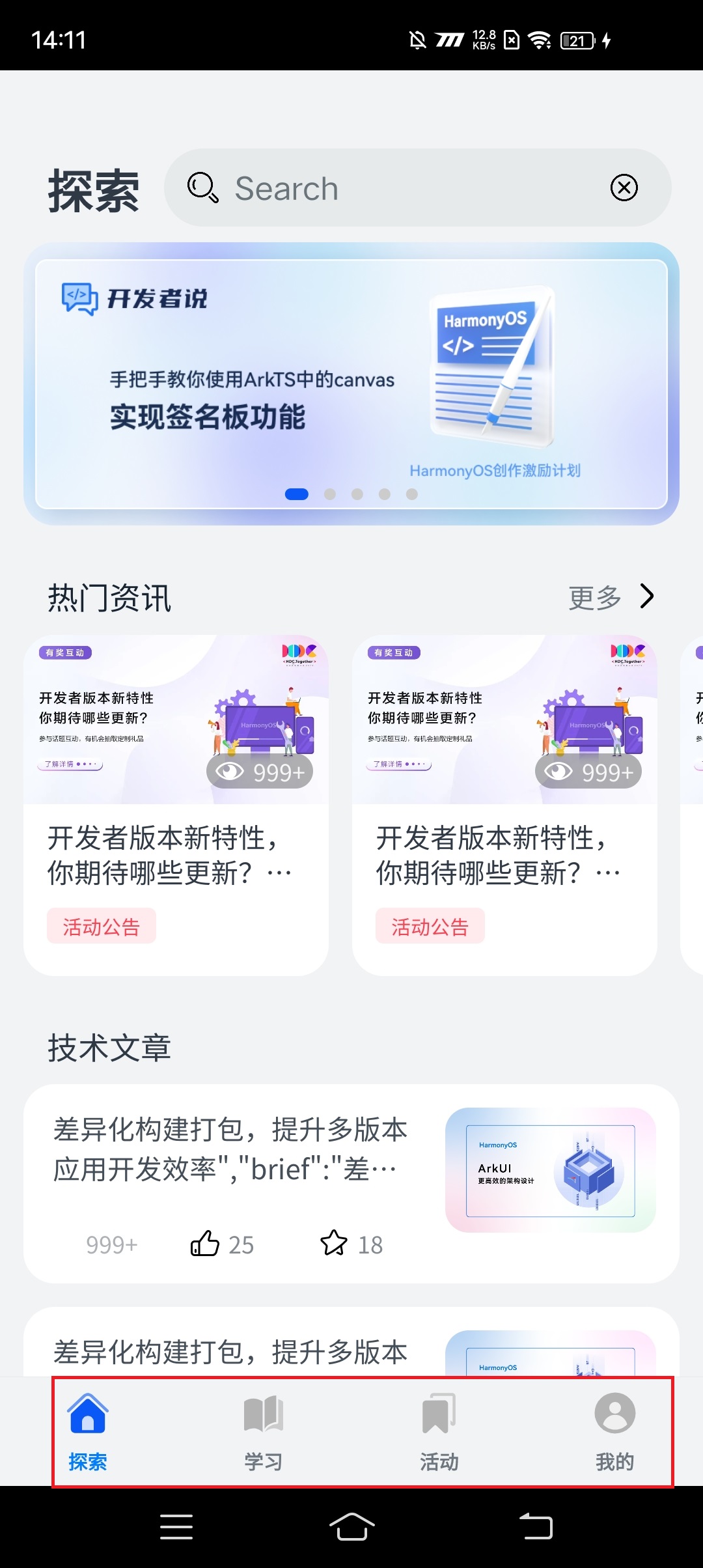Select the active first carousel dot indicator
Viewport: 703px width, 1568px height.
297,495
